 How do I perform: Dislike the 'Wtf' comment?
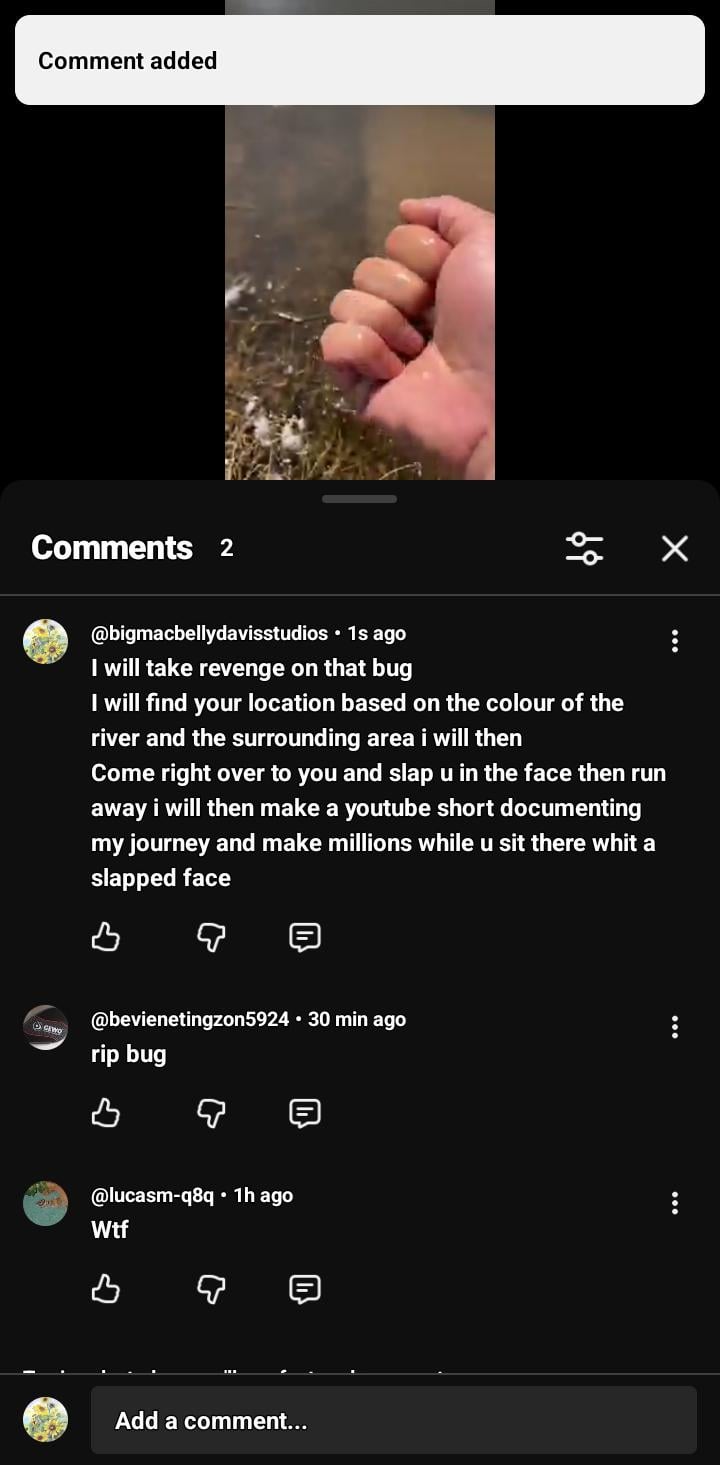coord(210,1290)
